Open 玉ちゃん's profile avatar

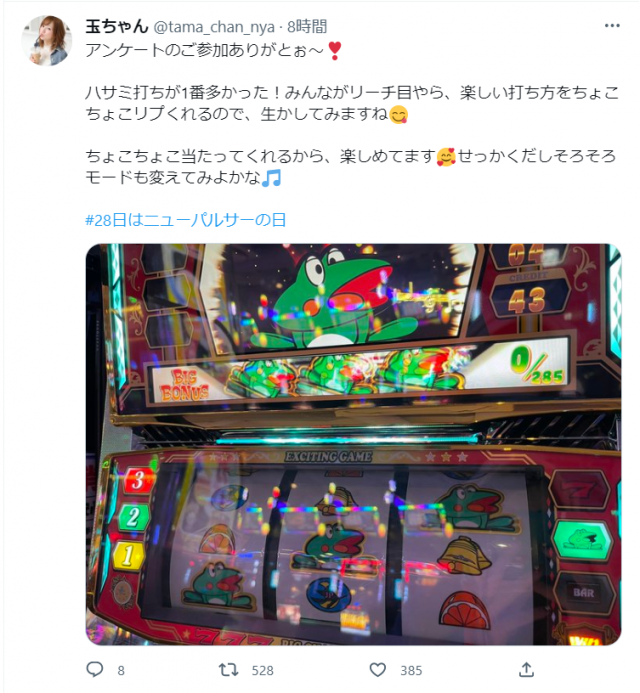click(x=46, y=41)
